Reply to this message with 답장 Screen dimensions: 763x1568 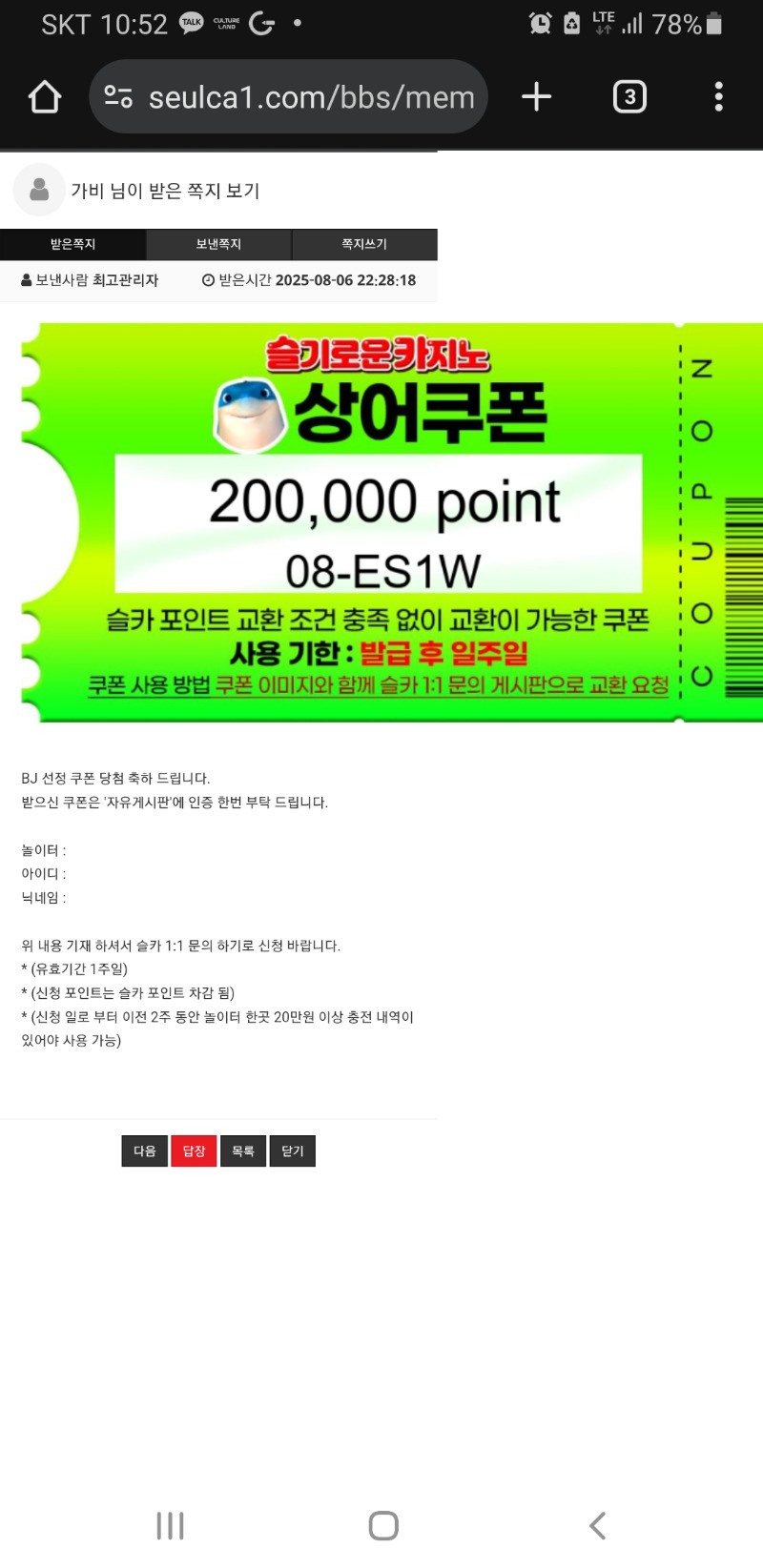194,1151
